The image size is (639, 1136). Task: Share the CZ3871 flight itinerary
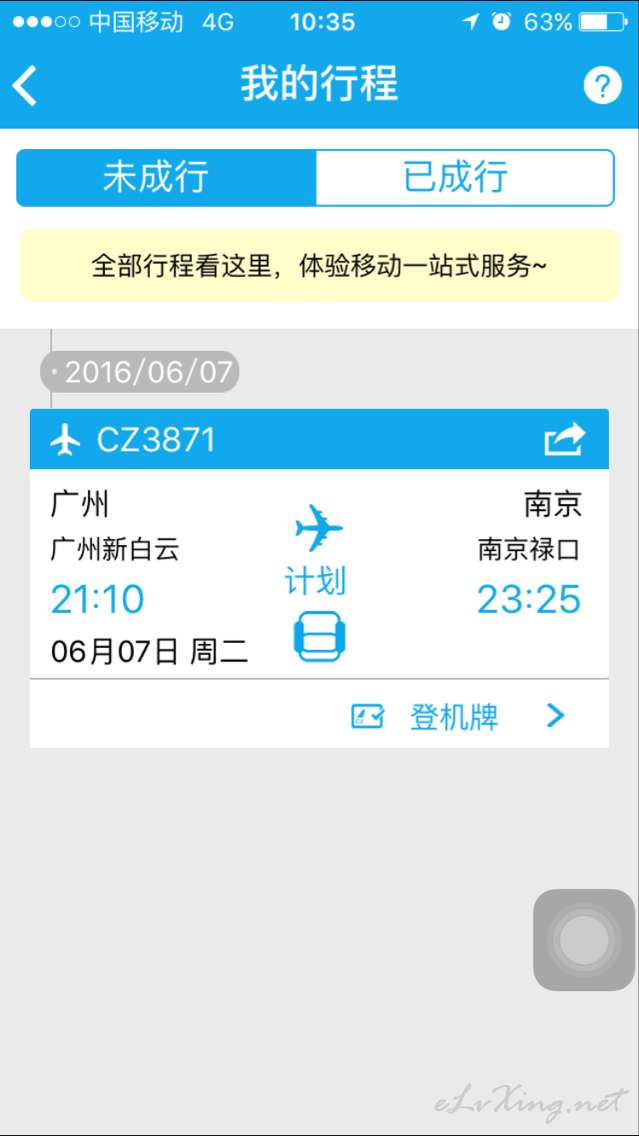(x=564, y=439)
